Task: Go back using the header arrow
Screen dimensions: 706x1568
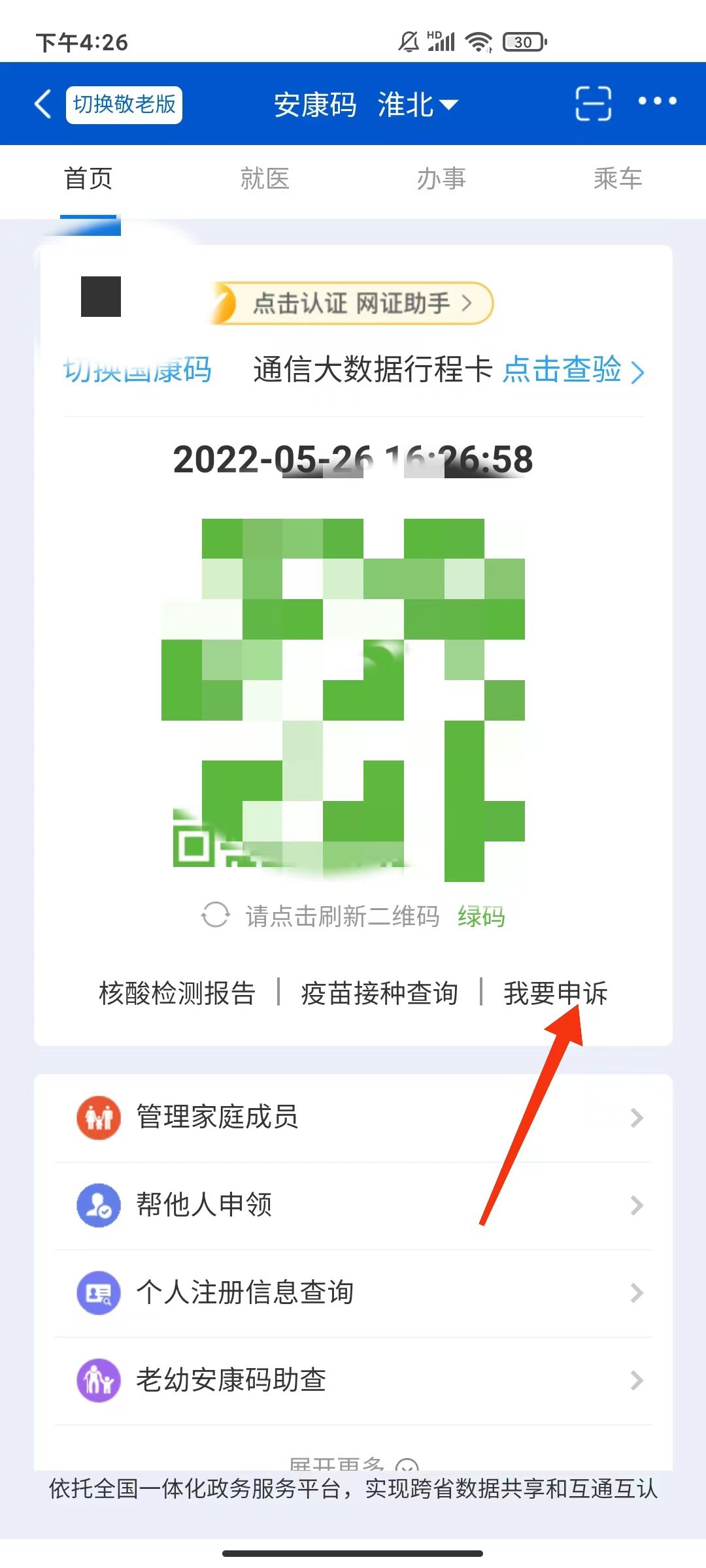Action: [43, 104]
